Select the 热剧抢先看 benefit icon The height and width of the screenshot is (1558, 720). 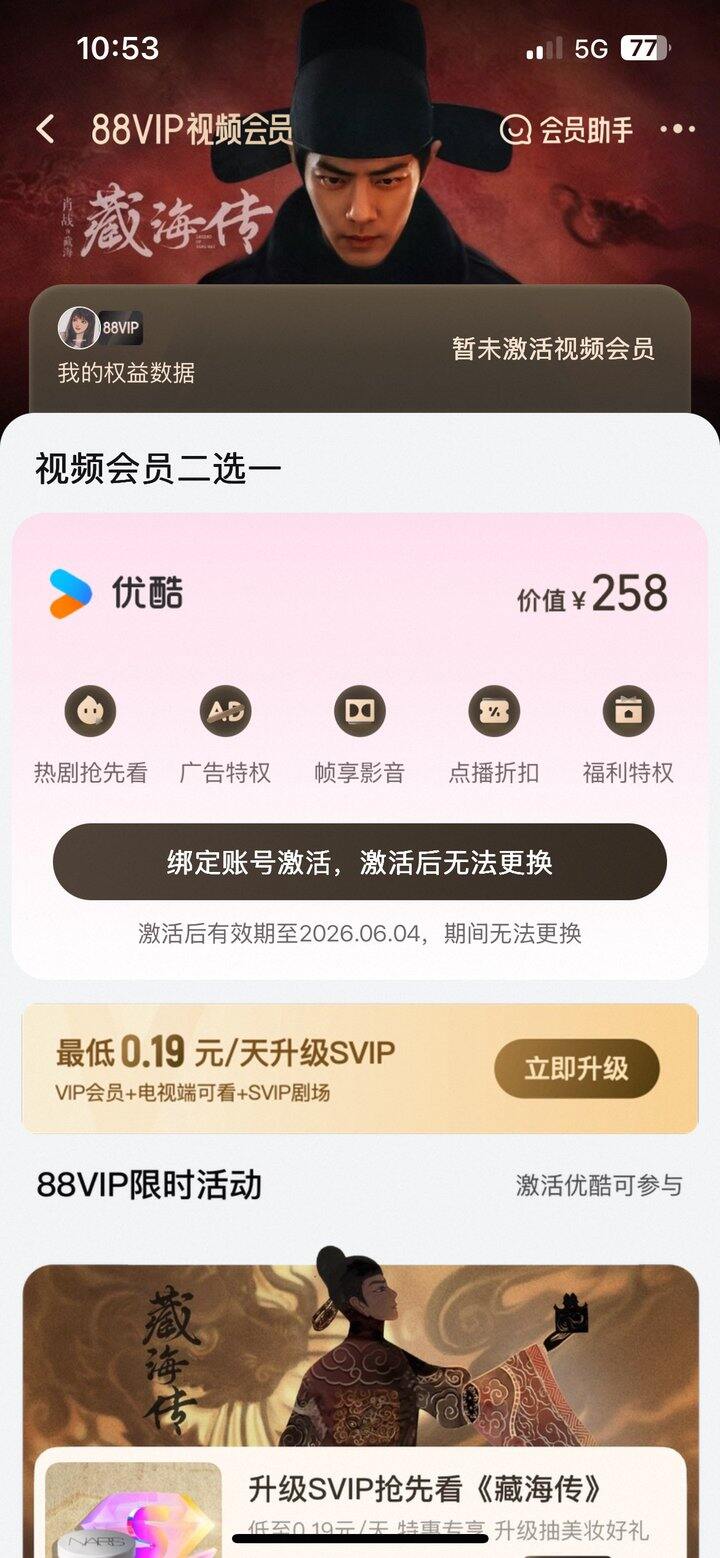89,712
